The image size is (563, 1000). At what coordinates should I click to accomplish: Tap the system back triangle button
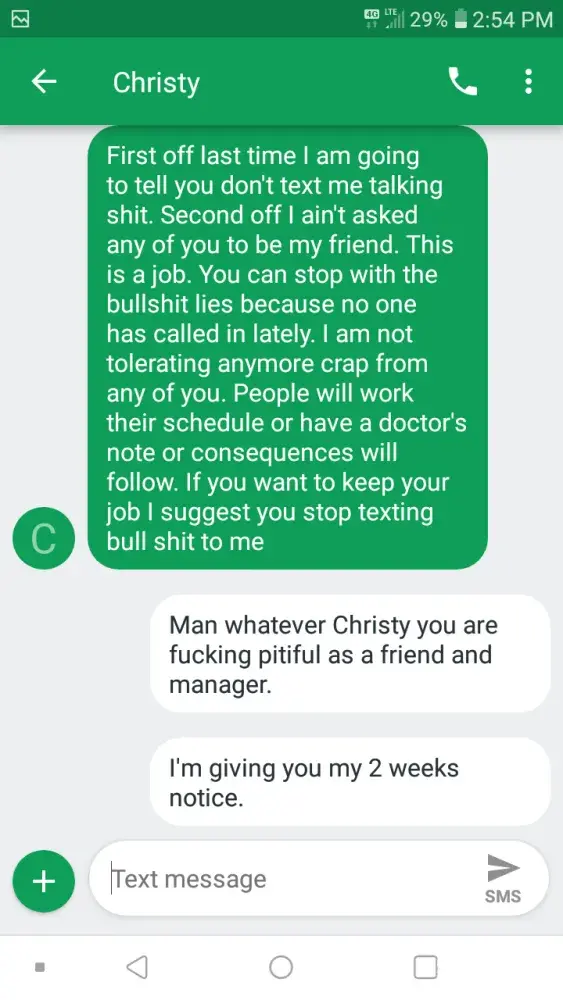(137, 967)
